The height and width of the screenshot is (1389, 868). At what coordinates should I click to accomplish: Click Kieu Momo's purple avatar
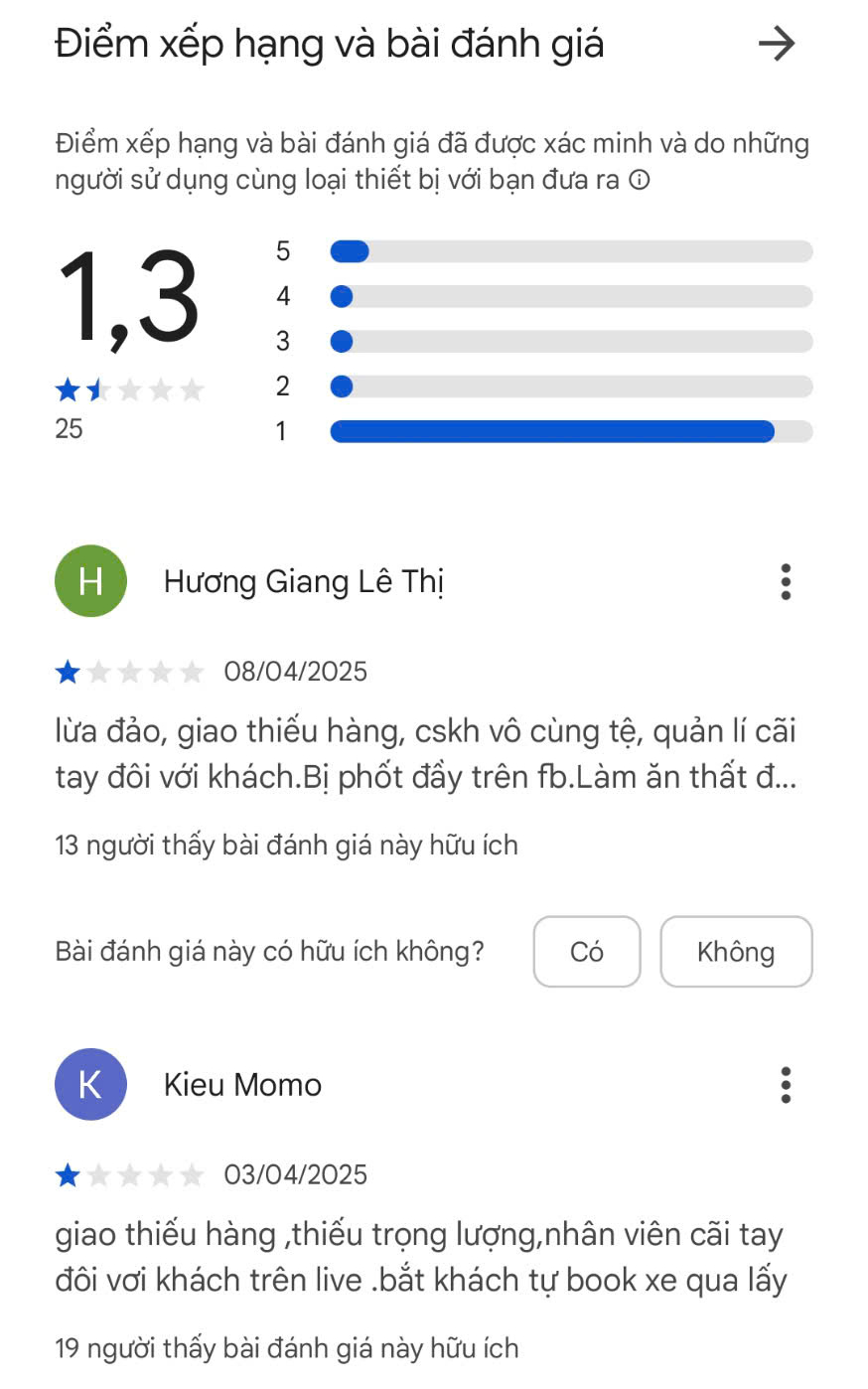tap(90, 1085)
